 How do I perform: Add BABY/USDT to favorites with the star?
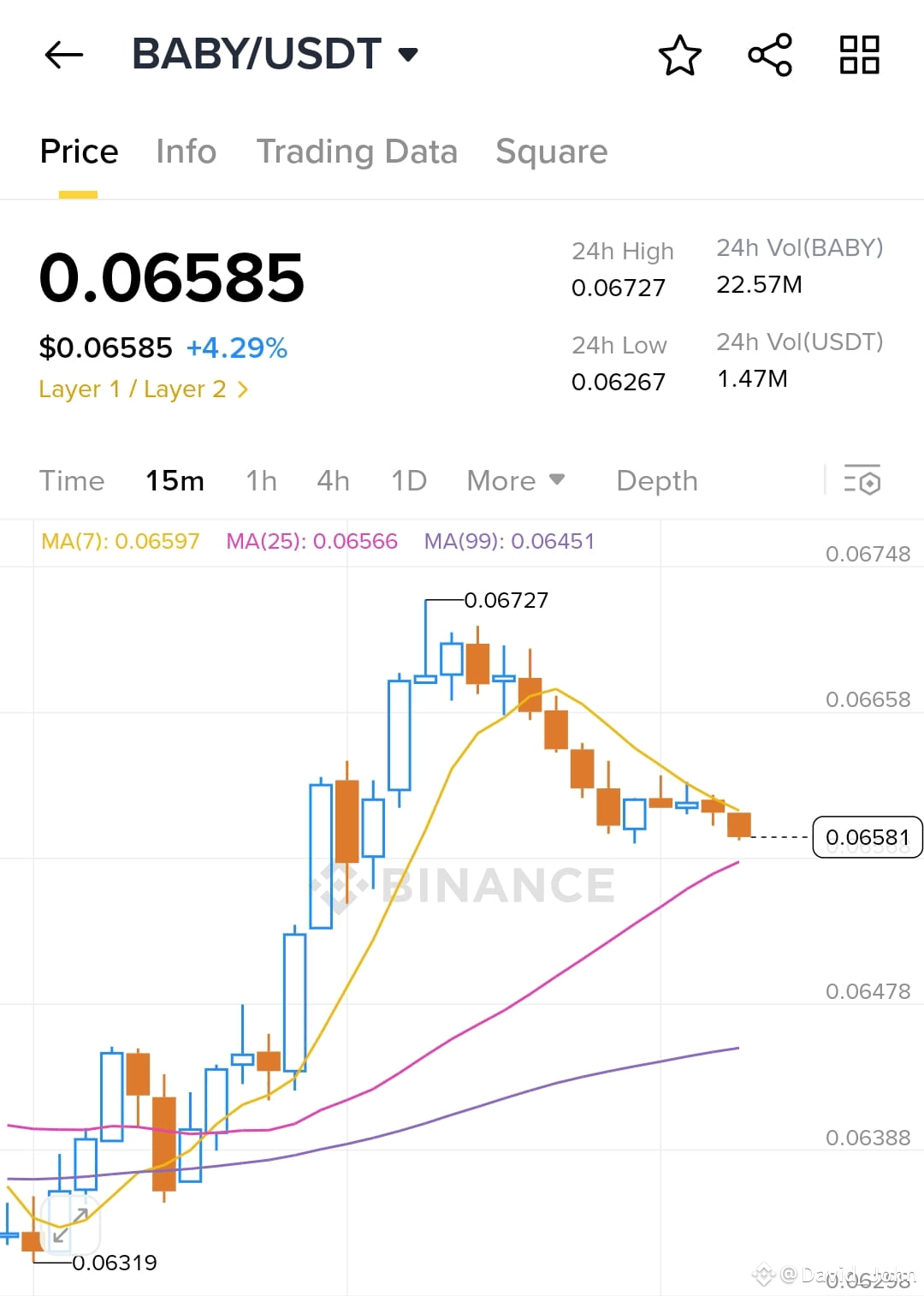click(x=679, y=55)
